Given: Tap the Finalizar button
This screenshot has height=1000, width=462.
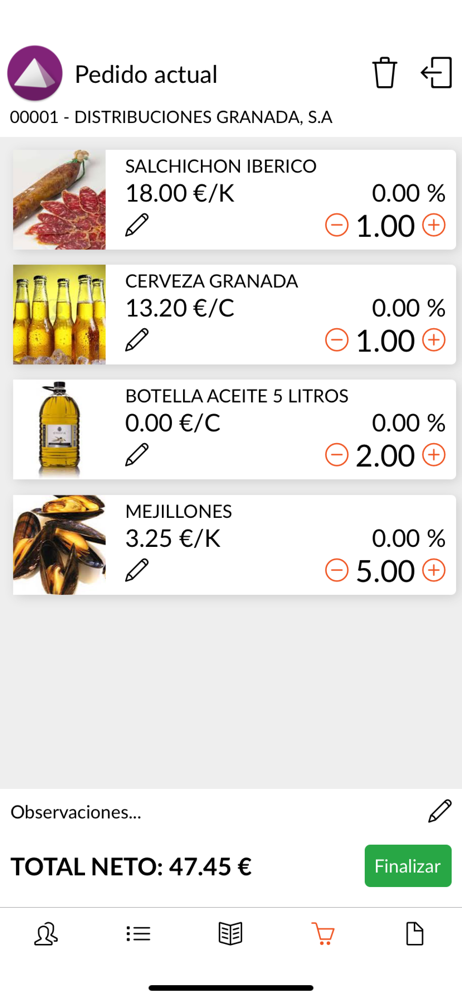Looking at the screenshot, I should point(408,866).
